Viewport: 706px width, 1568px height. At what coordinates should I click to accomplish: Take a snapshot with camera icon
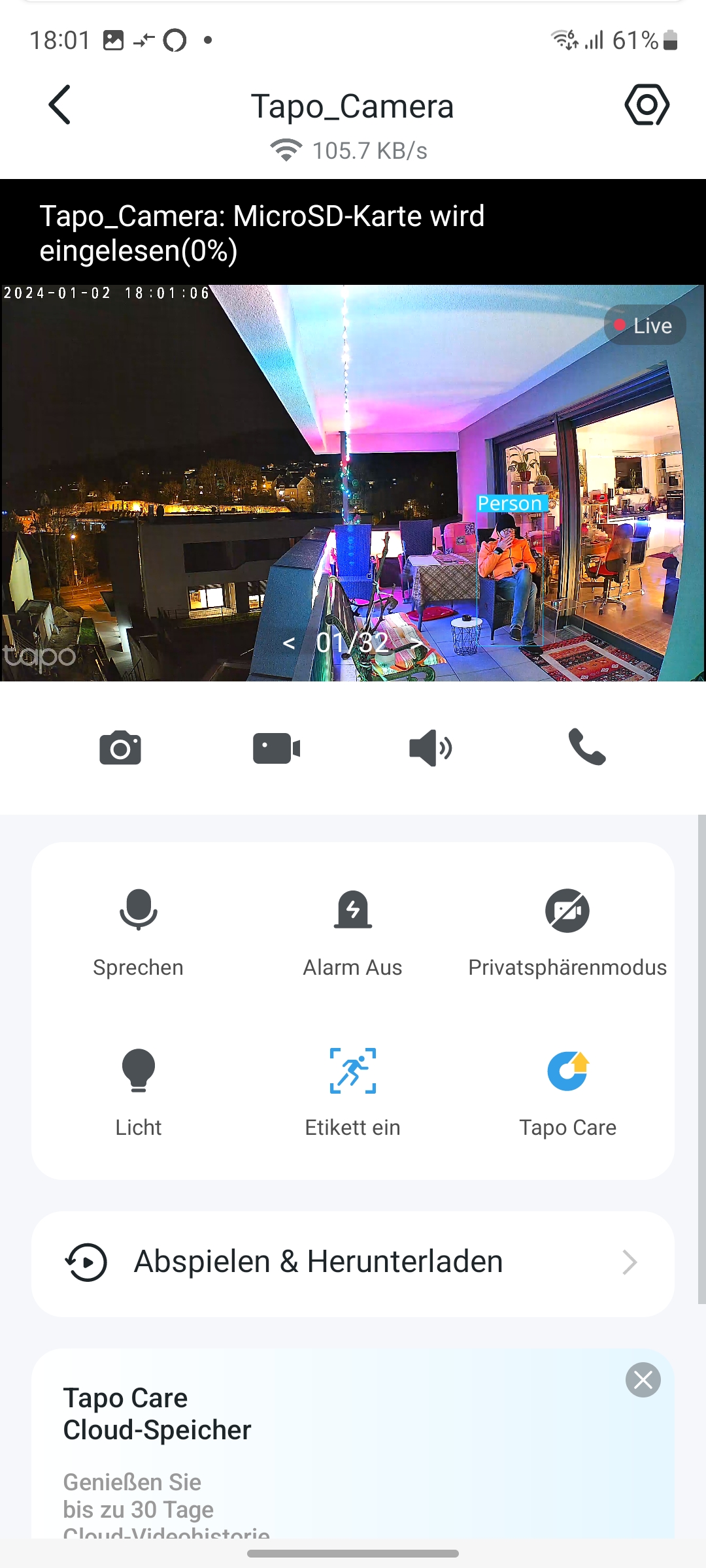[x=120, y=748]
